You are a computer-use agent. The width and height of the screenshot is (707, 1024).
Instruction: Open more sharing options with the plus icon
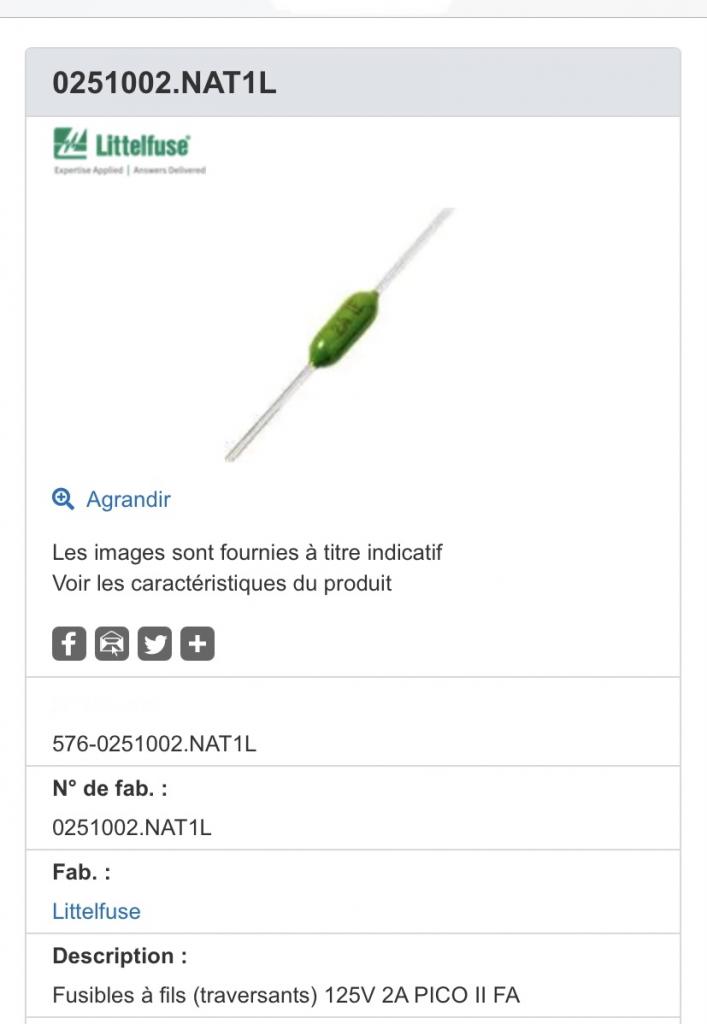coord(197,644)
